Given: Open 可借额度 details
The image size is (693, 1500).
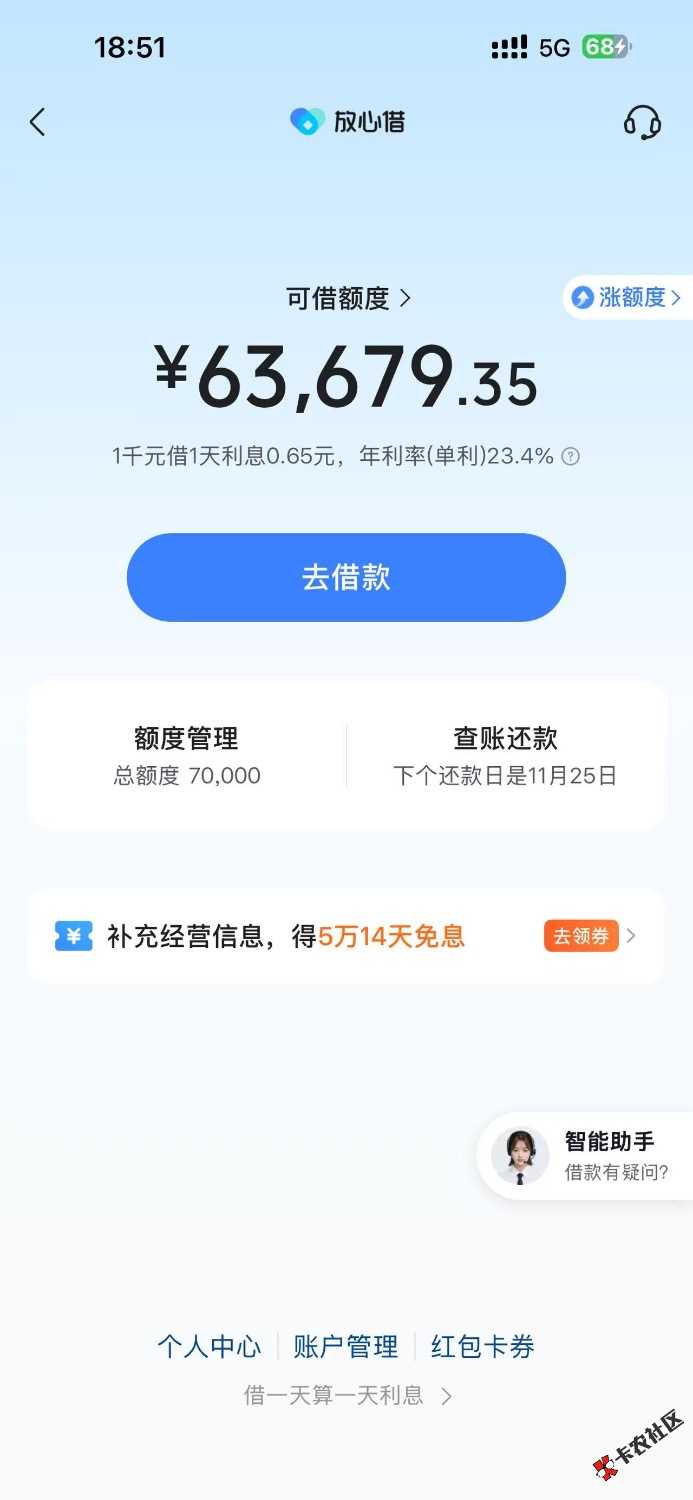Looking at the screenshot, I should point(348,298).
